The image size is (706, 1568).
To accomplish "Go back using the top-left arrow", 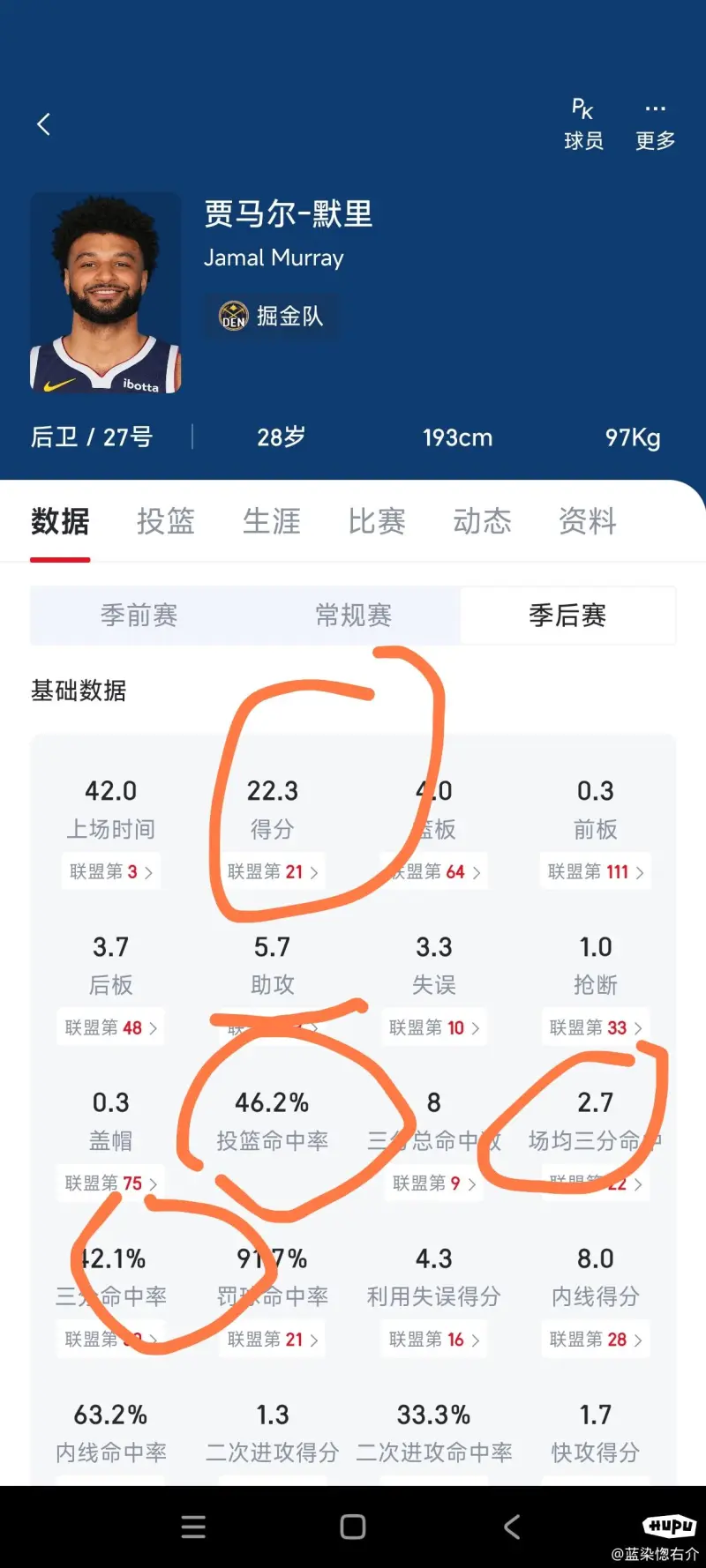I will pos(44,124).
